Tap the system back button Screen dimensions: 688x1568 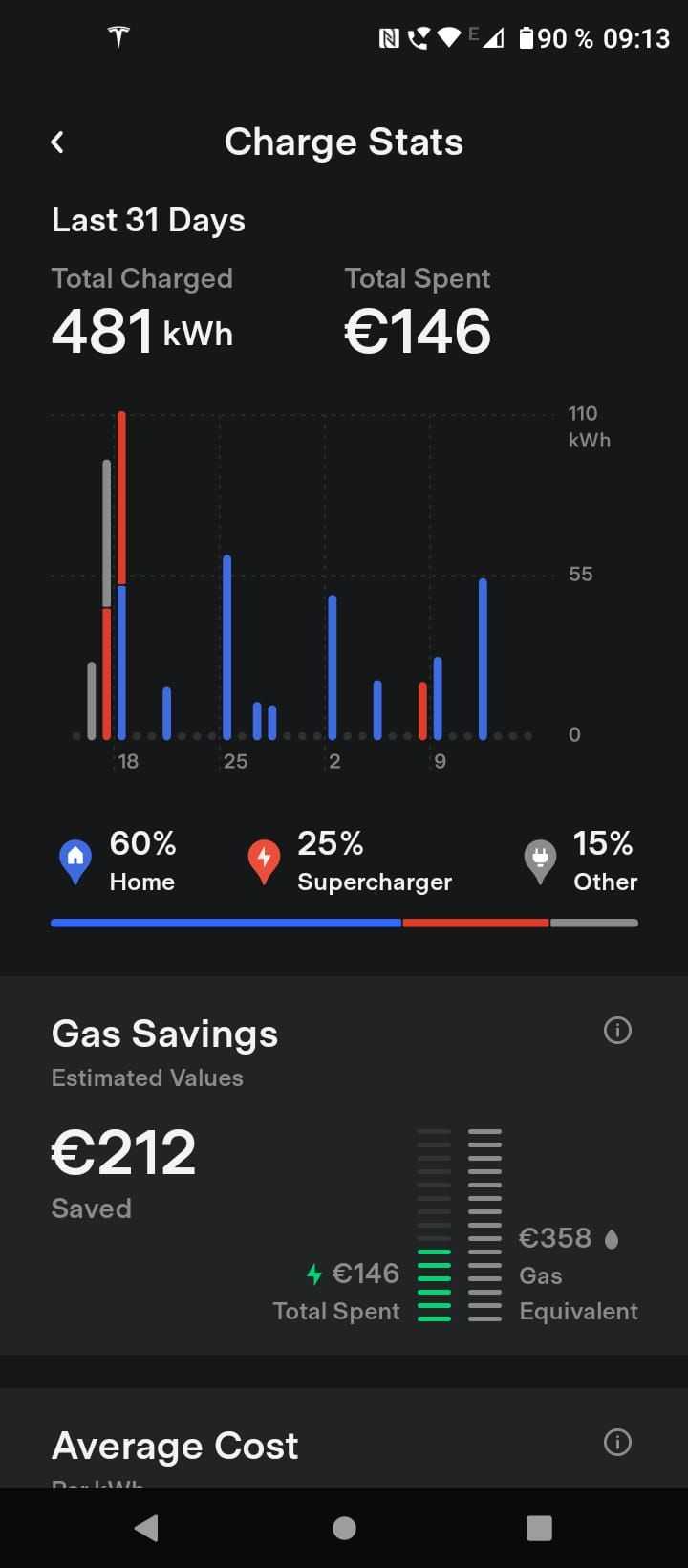tap(146, 1528)
